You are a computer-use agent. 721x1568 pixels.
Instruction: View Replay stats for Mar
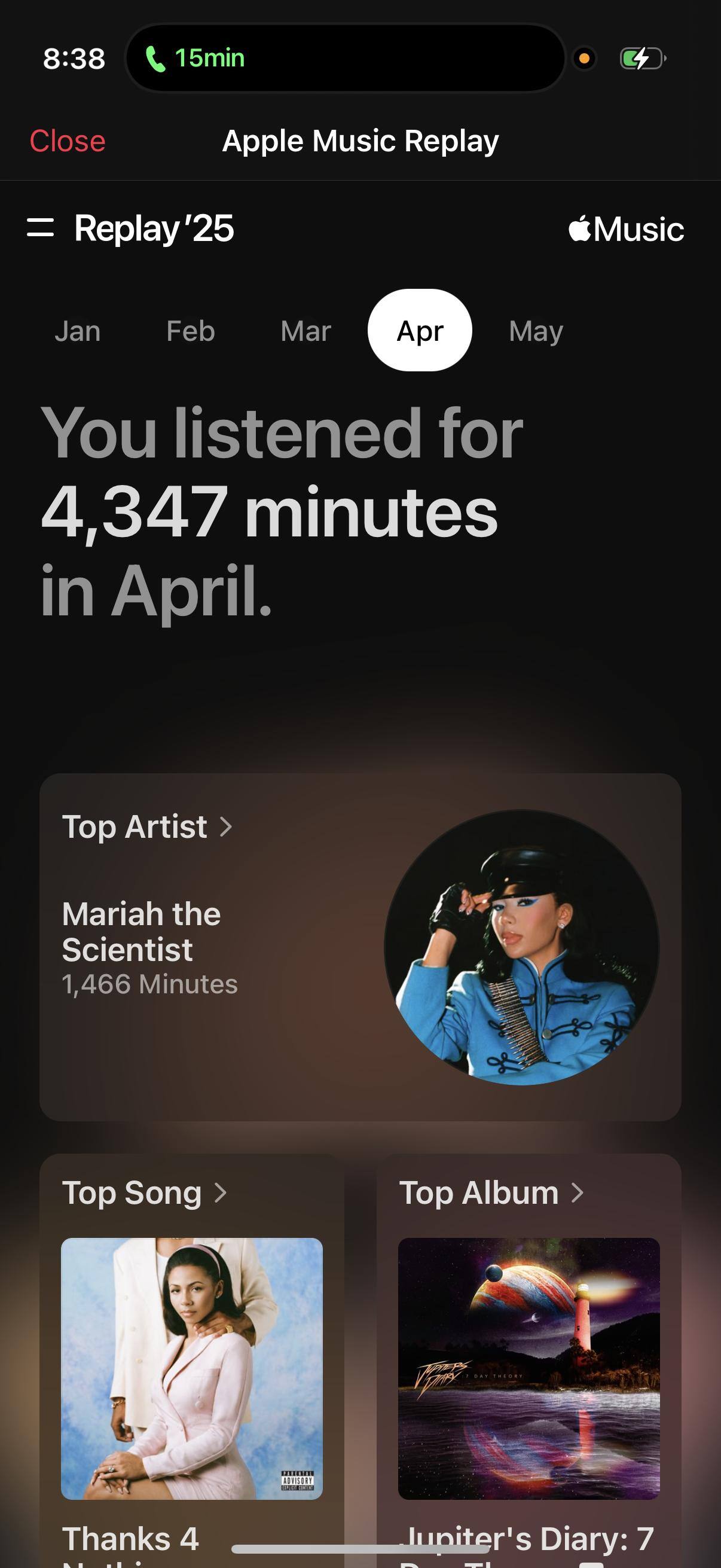click(x=305, y=331)
